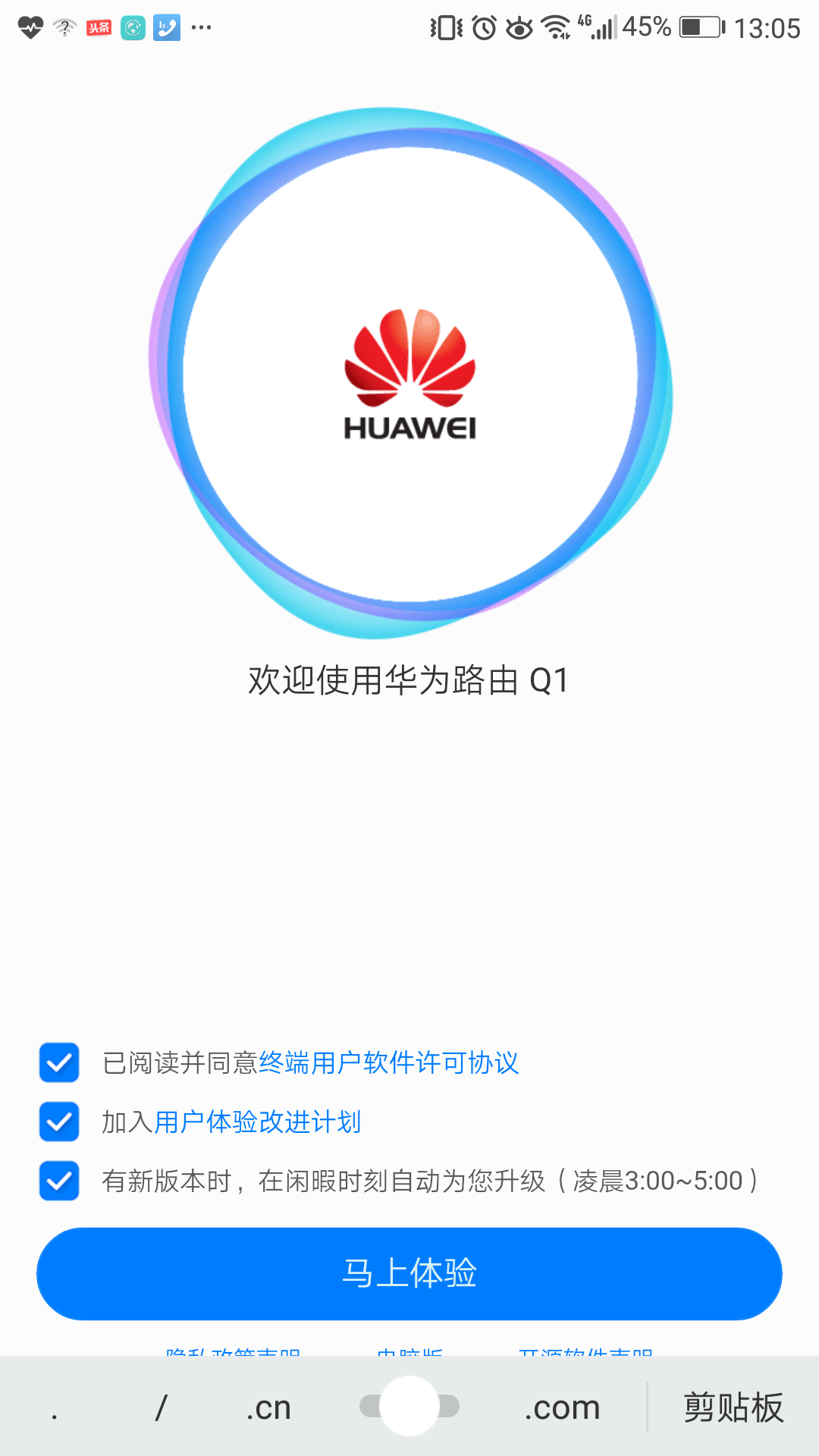Open the 用户体验改进计划 link
Screen dimensions: 819x1456
(258, 1122)
